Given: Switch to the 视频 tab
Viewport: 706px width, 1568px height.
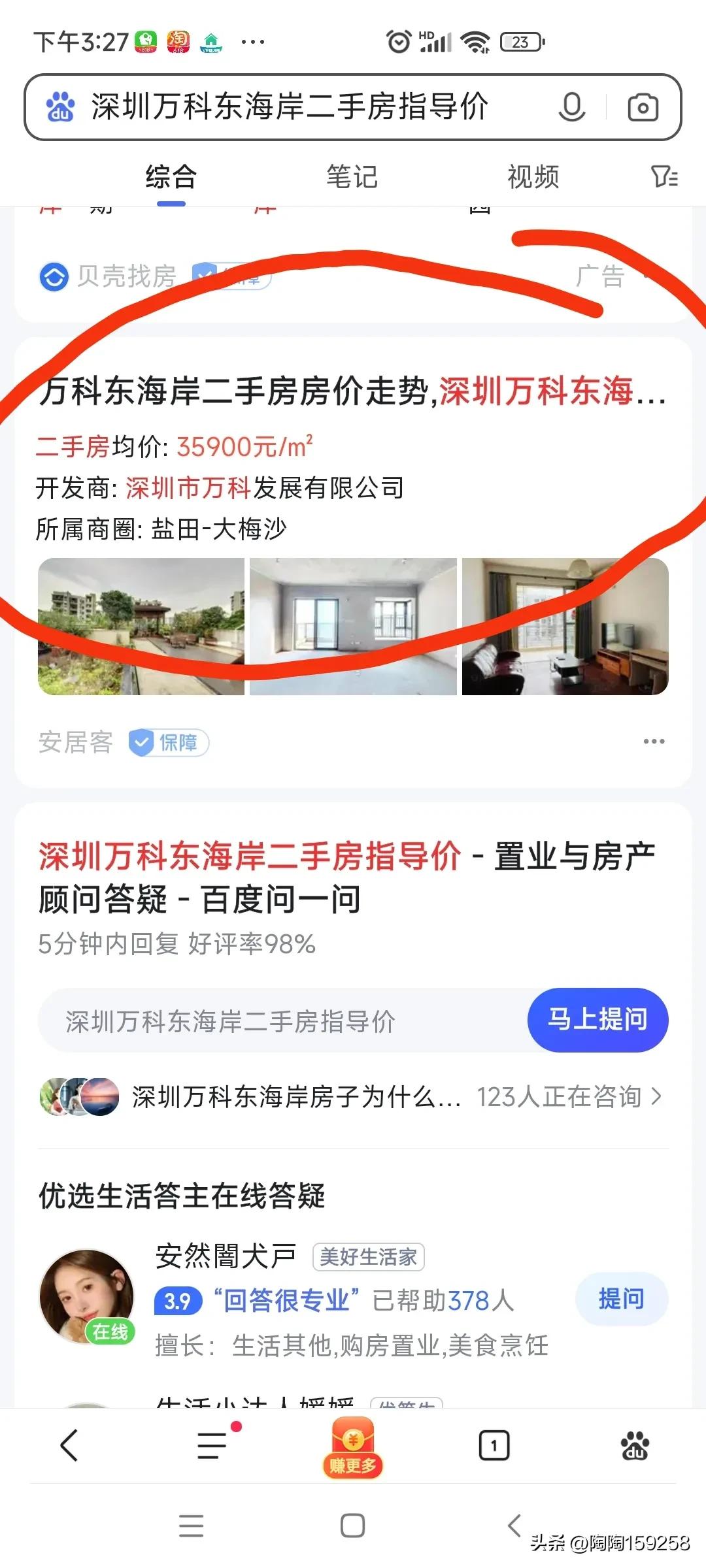Looking at the screenshot, I should pyautogui.click(x=533, y=177).
